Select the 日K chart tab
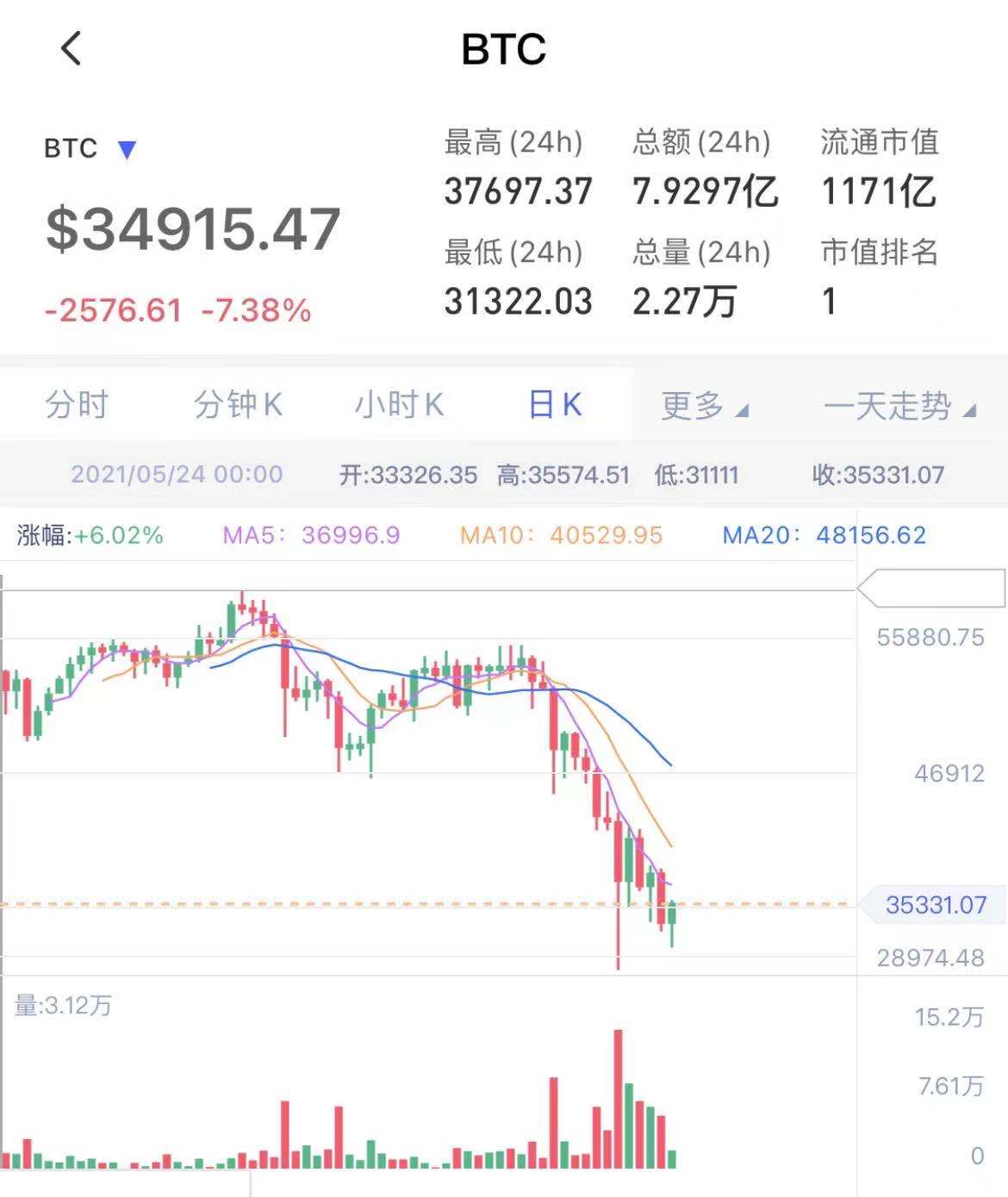1008x1197 pixels. (x=556, y=404)
